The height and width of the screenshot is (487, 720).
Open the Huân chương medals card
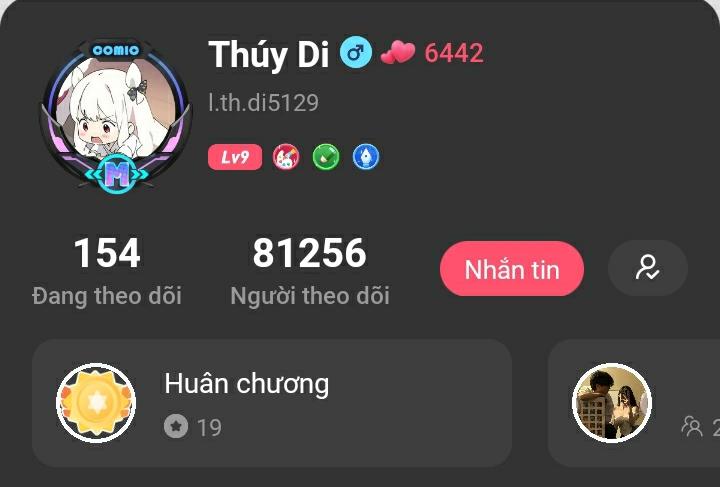[x=271, y=403]
